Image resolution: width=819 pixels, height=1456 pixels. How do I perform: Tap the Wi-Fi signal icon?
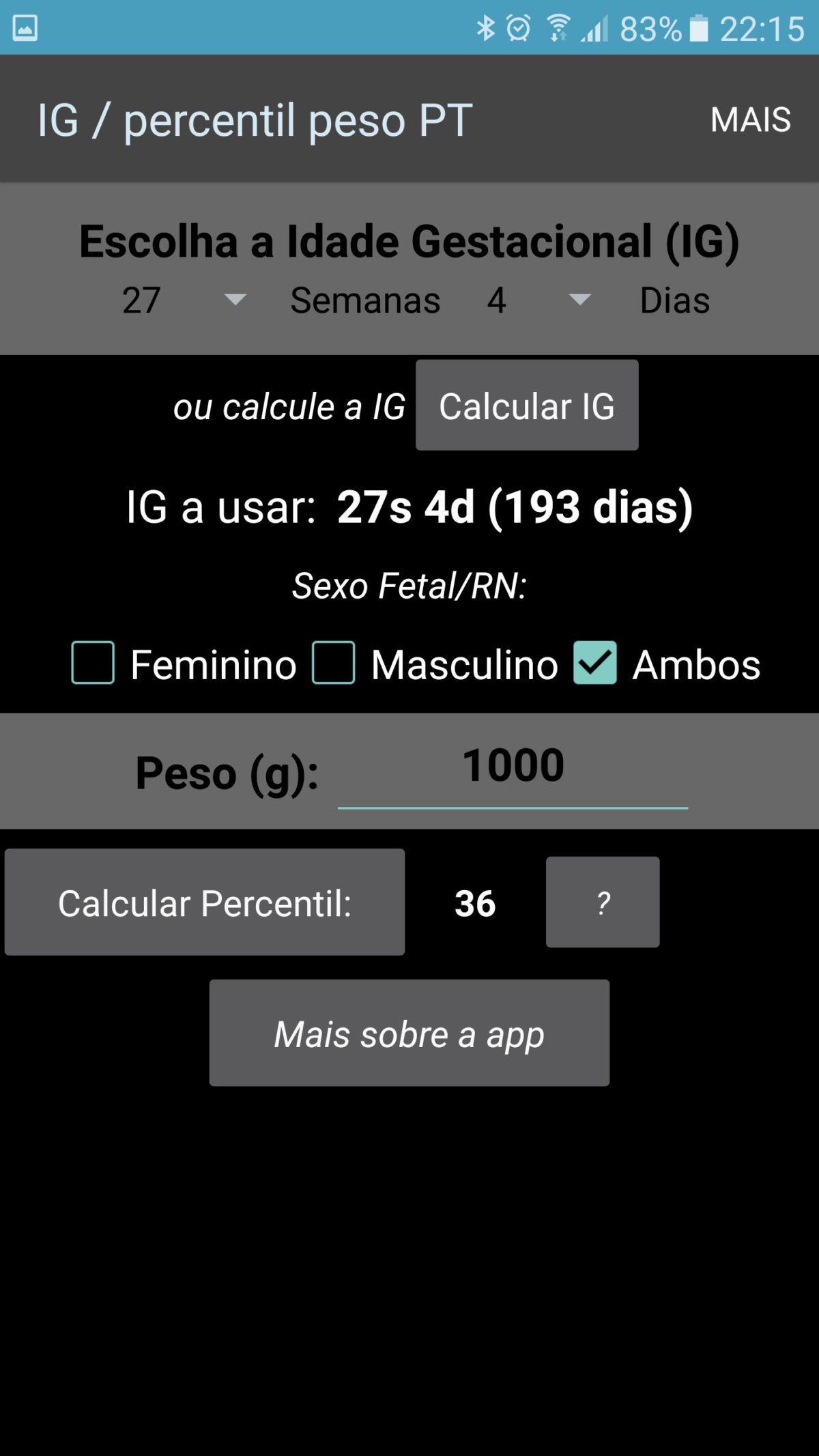tap(558, 29)
